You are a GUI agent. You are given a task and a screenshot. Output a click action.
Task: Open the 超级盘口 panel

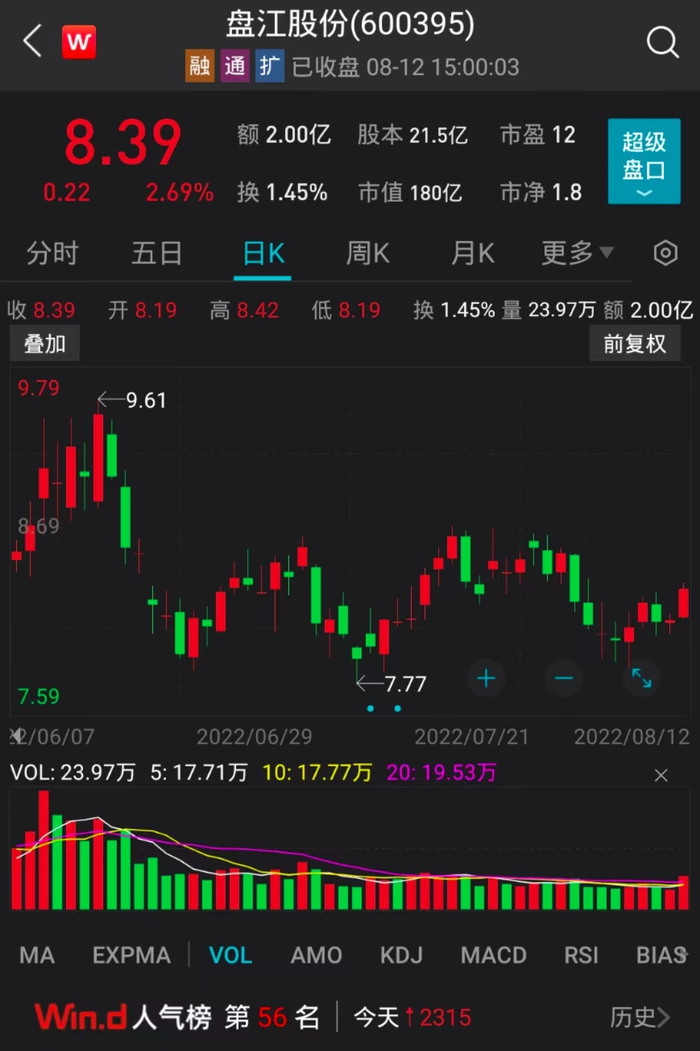[643, 161]
